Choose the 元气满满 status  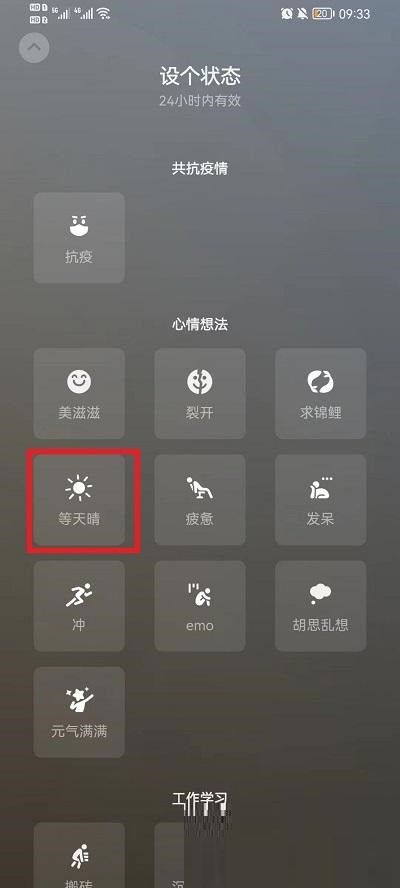click(x=79, y=712)
